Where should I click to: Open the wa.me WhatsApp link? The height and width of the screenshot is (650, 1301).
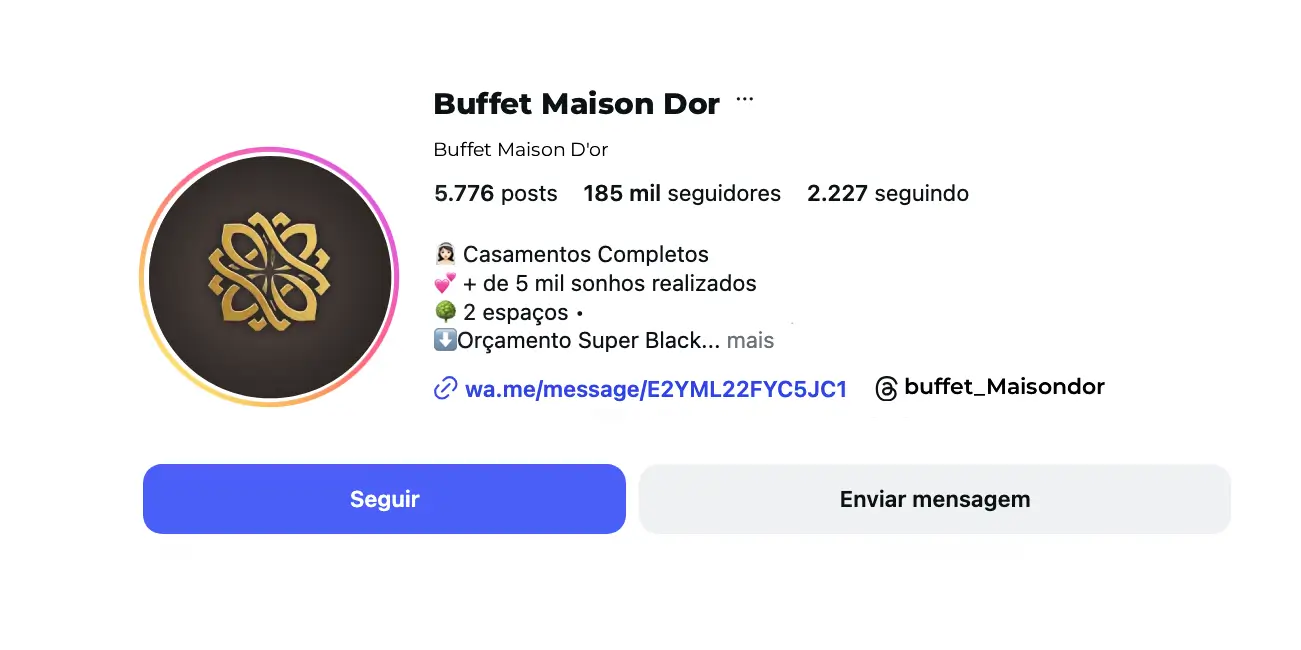[655, 389]
